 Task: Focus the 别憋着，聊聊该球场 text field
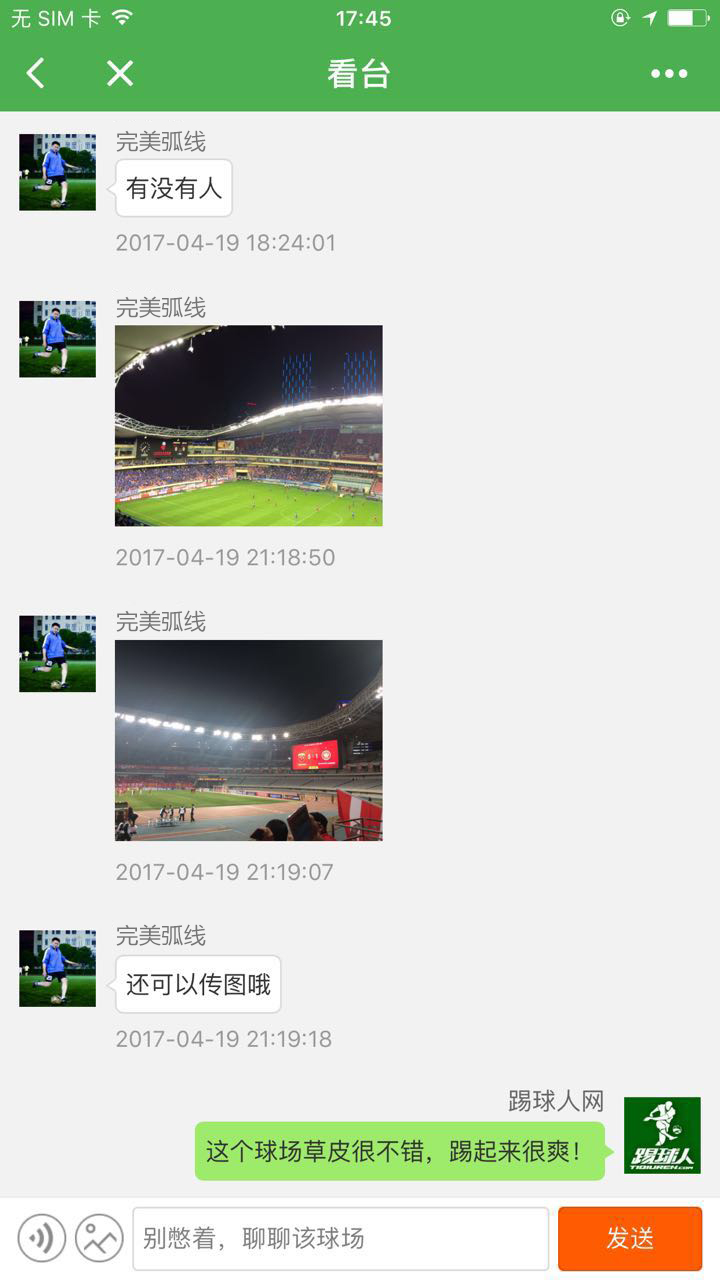pyautogui.click(x=340, y=1238)
